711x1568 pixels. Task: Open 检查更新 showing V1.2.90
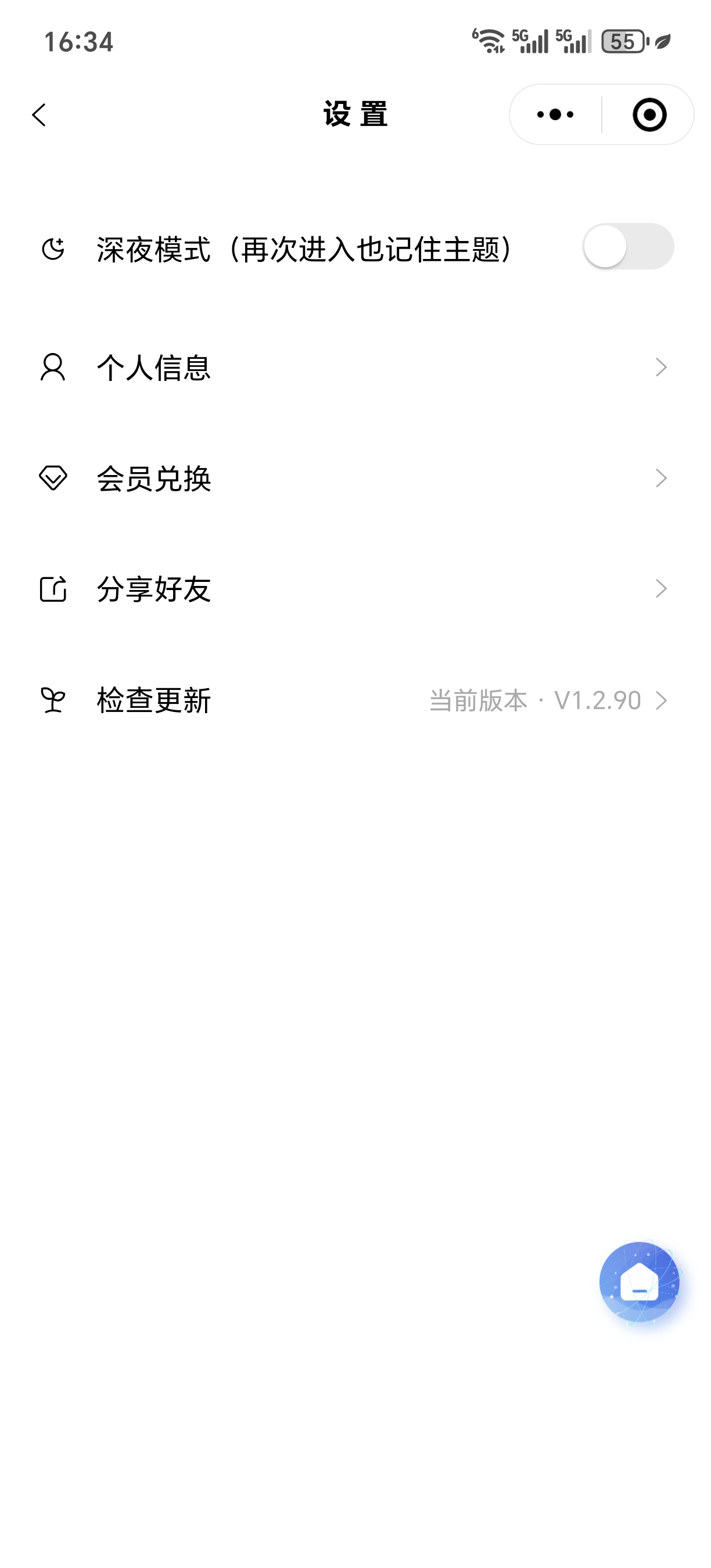tap(355, 700)
